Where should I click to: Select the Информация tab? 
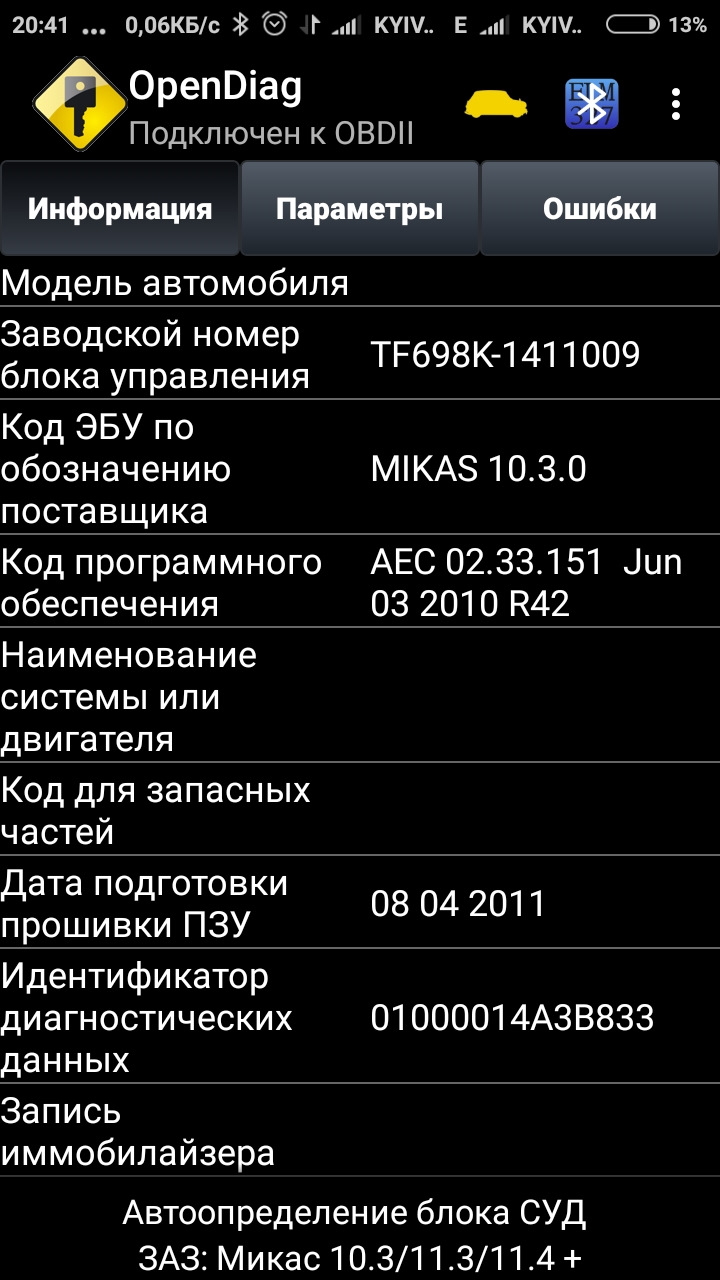[121, 207]
